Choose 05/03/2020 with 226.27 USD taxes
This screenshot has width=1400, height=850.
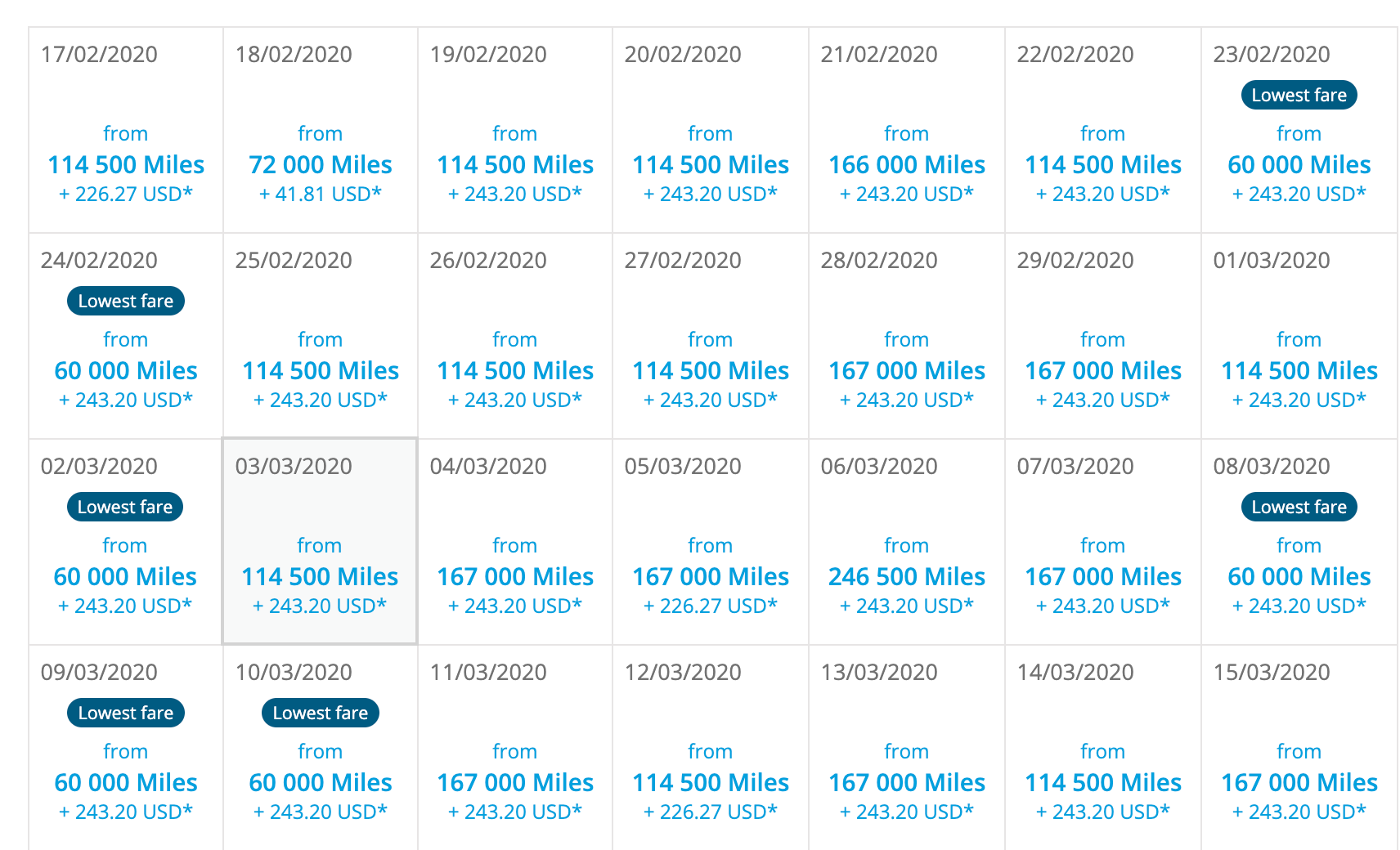(x=710, y=576)
